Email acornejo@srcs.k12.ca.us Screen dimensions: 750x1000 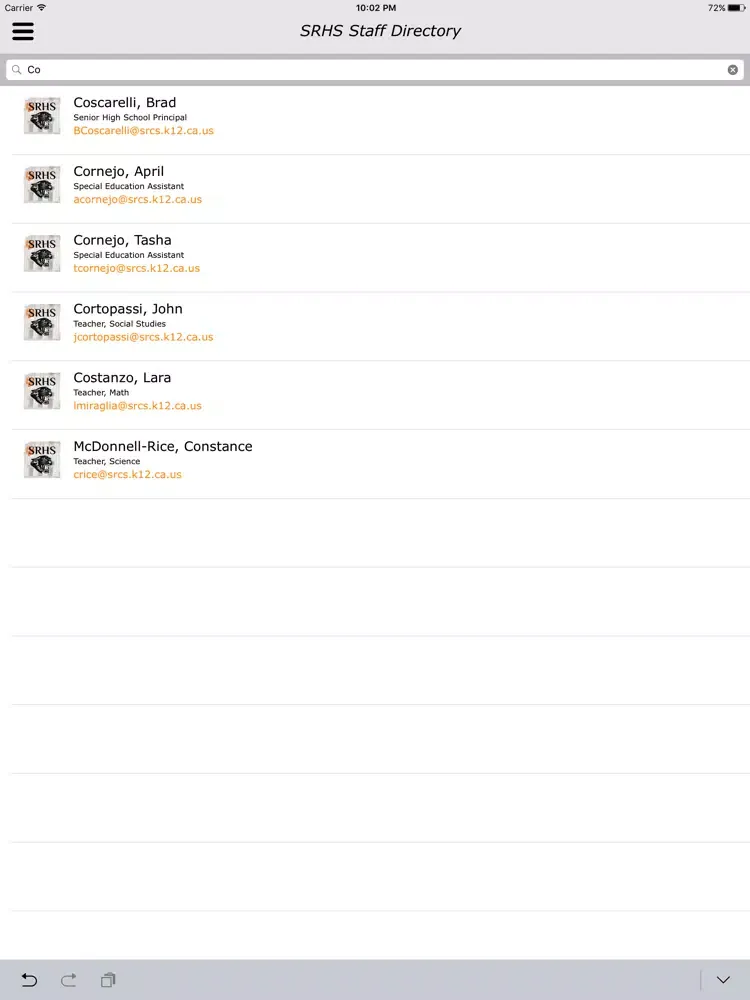tap(137, 200)
